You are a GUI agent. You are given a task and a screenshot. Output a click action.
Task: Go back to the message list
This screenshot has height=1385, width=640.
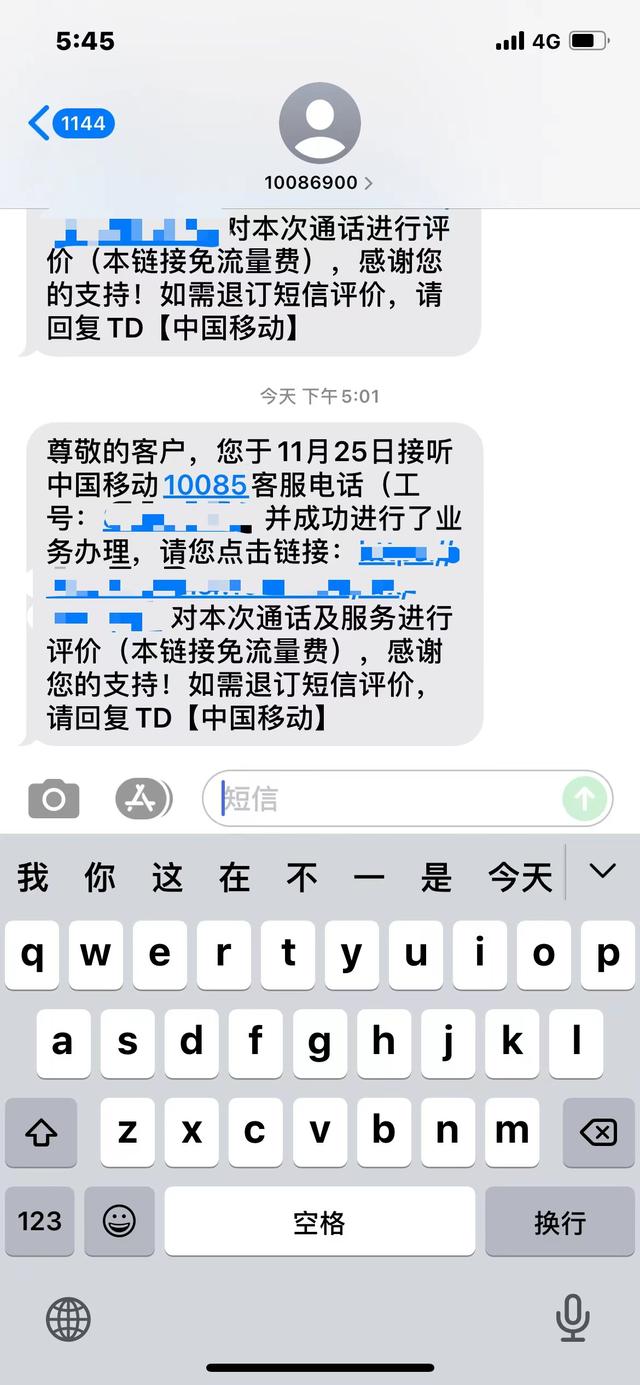pyautogui.click(x=70, y=124)
